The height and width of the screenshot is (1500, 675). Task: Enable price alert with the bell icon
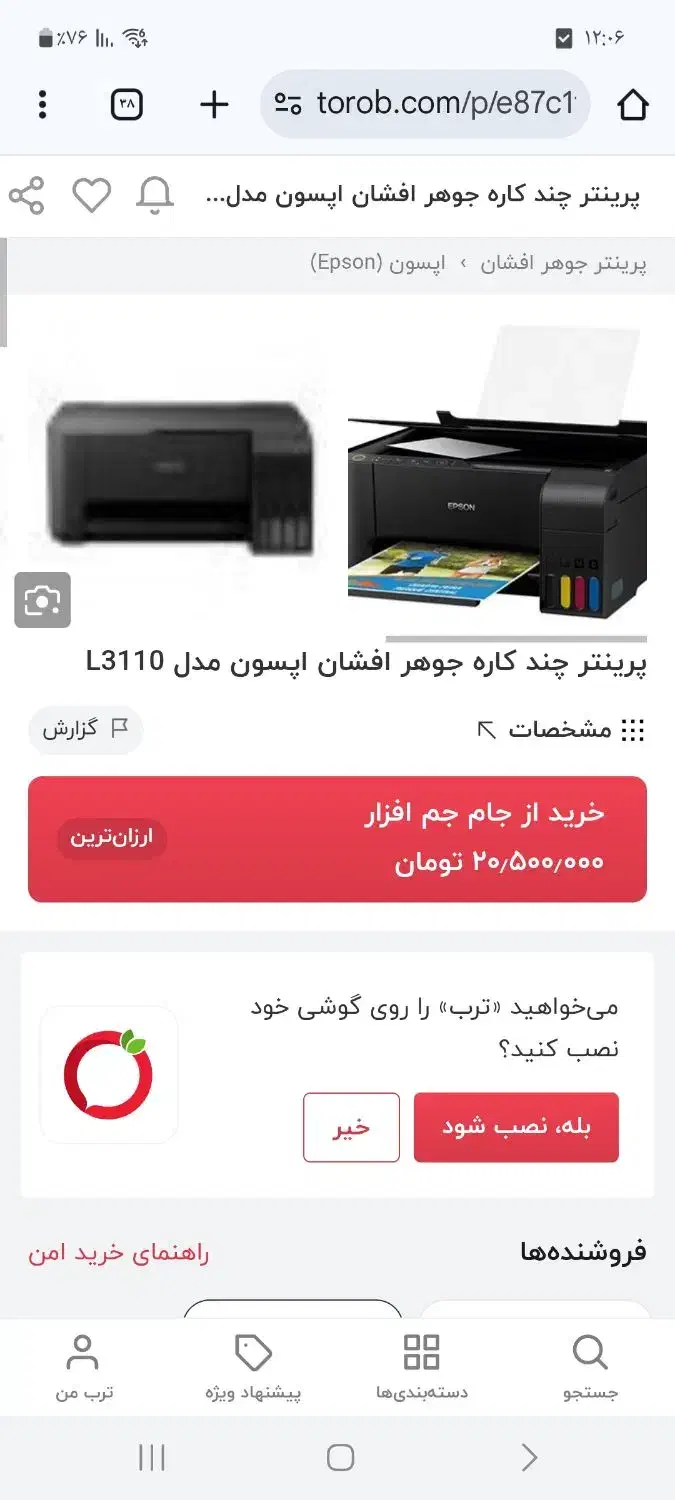point(155,196)
